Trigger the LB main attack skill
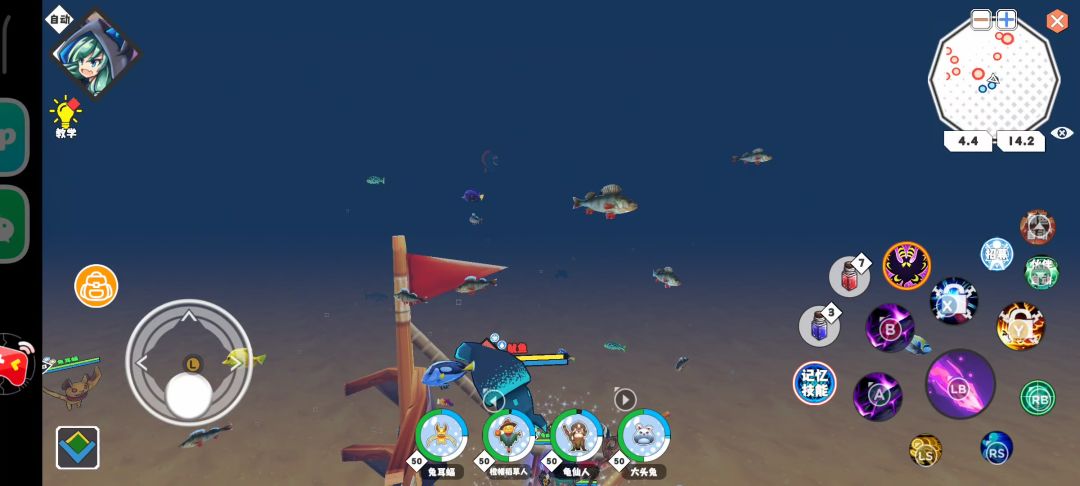1080x486 pixels. tap(960, 384)
